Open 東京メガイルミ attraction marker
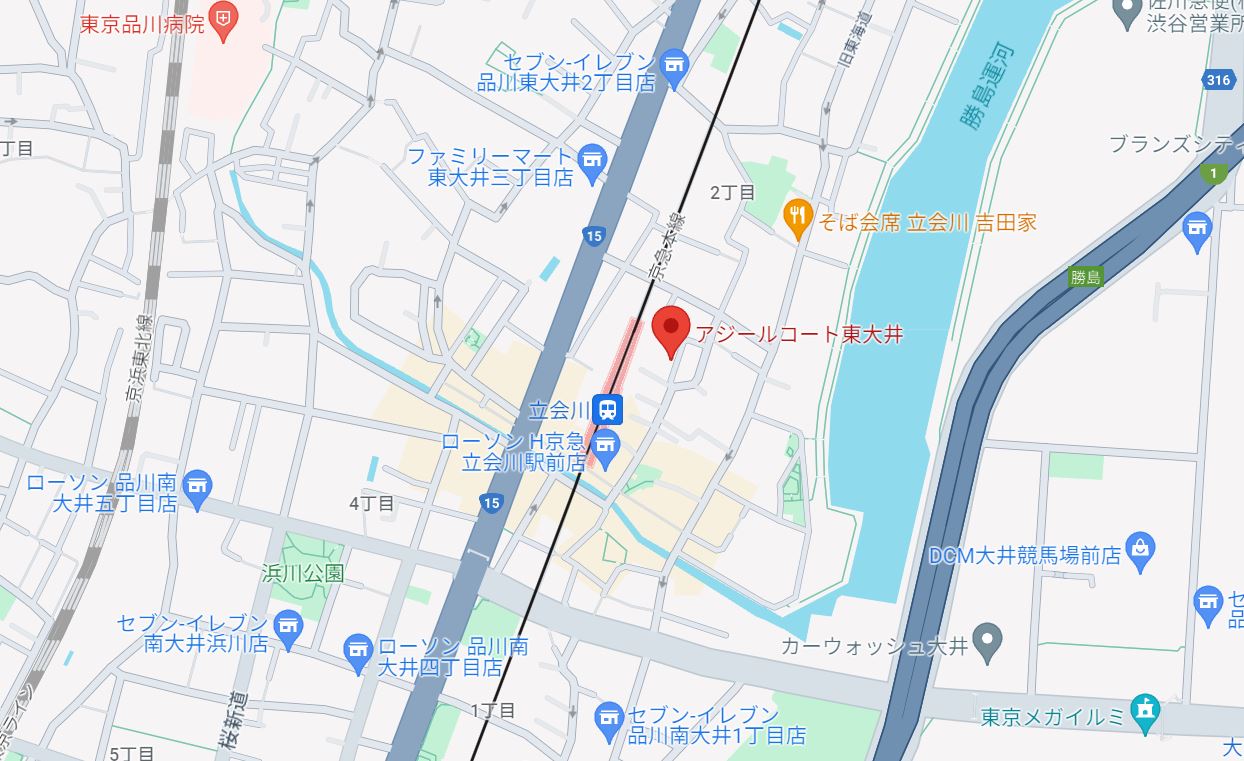 [1146, 709]
